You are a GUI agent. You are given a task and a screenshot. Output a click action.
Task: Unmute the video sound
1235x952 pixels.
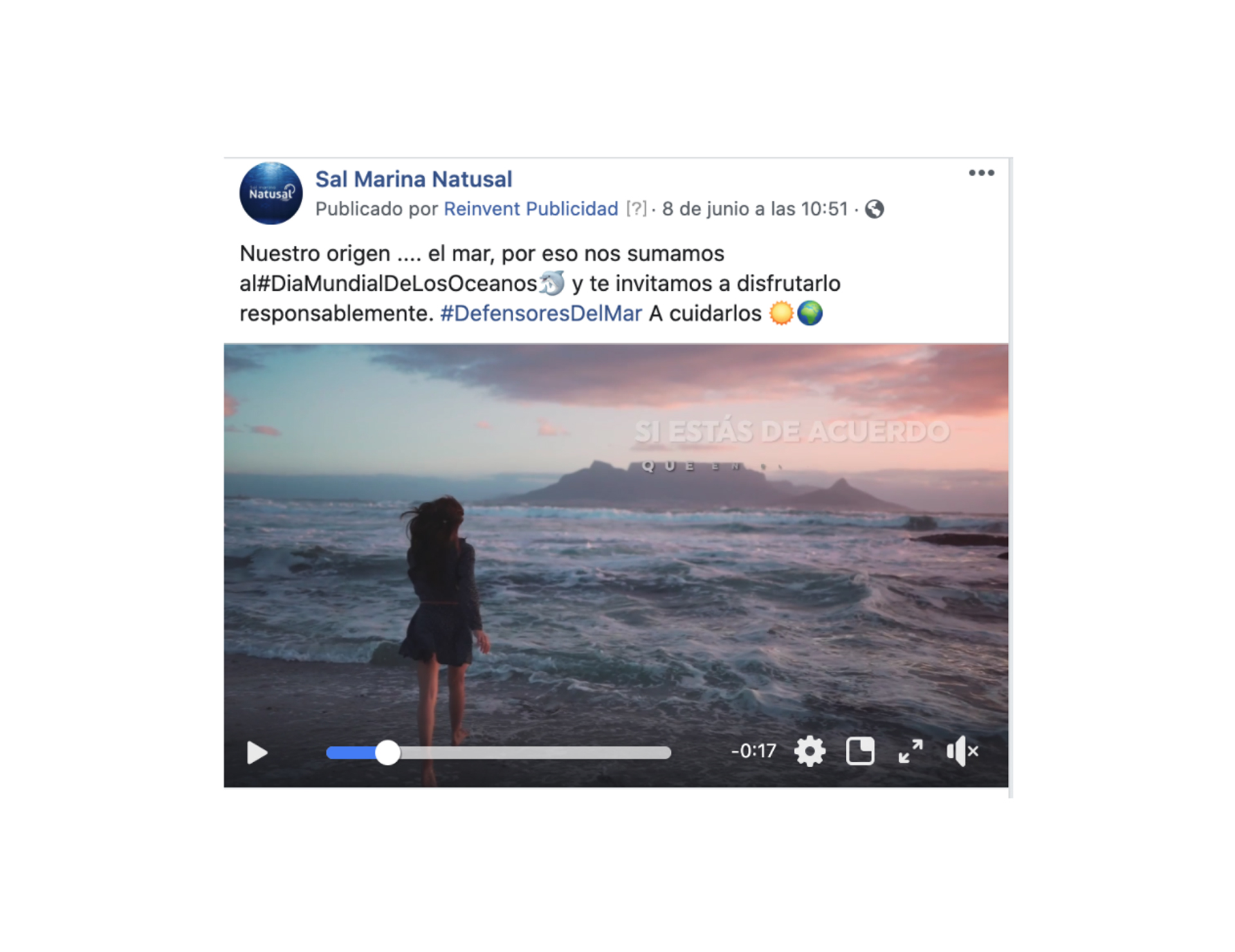(x=962, y=751)
